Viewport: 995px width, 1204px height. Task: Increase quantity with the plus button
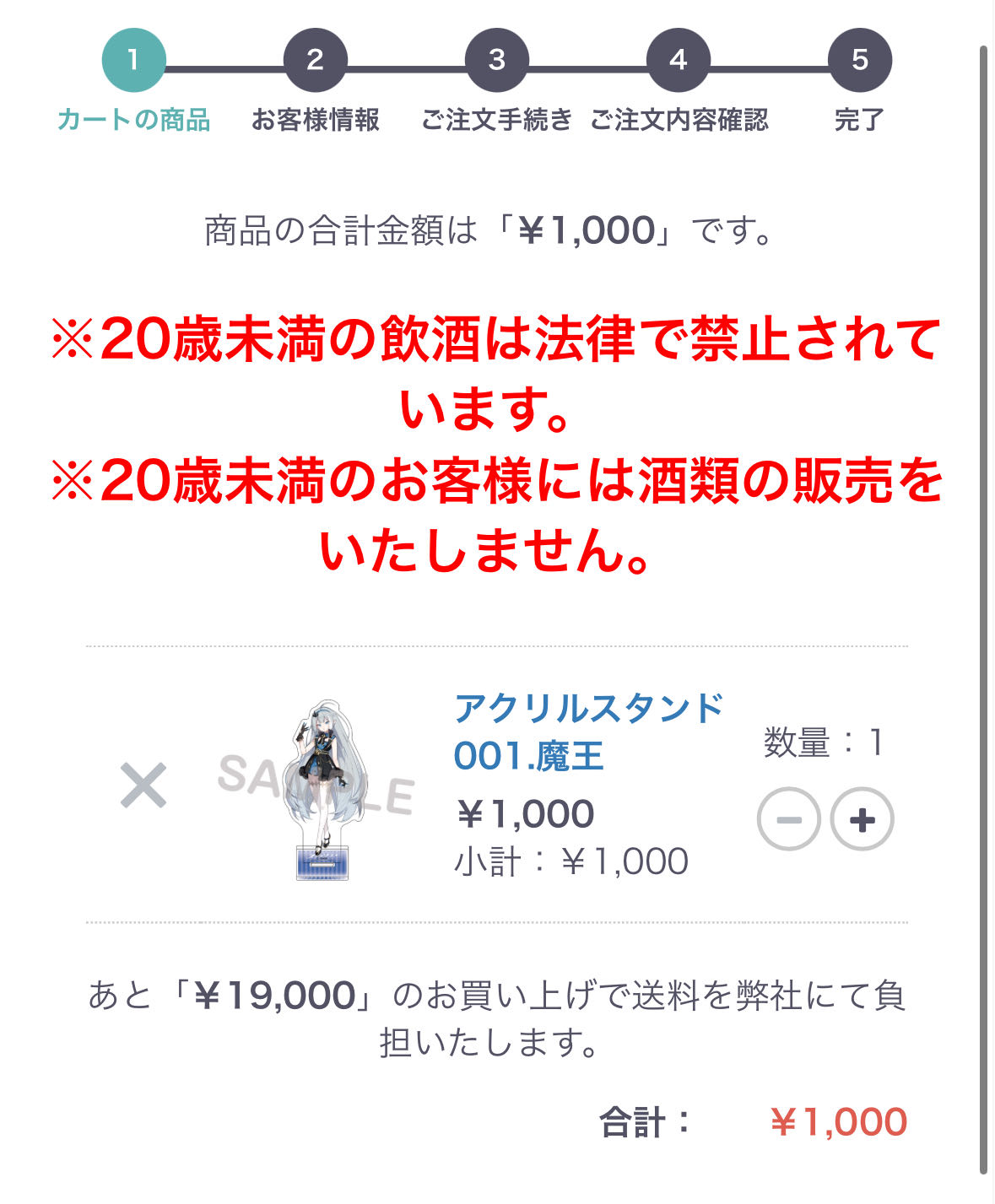[x=862, y=819]
